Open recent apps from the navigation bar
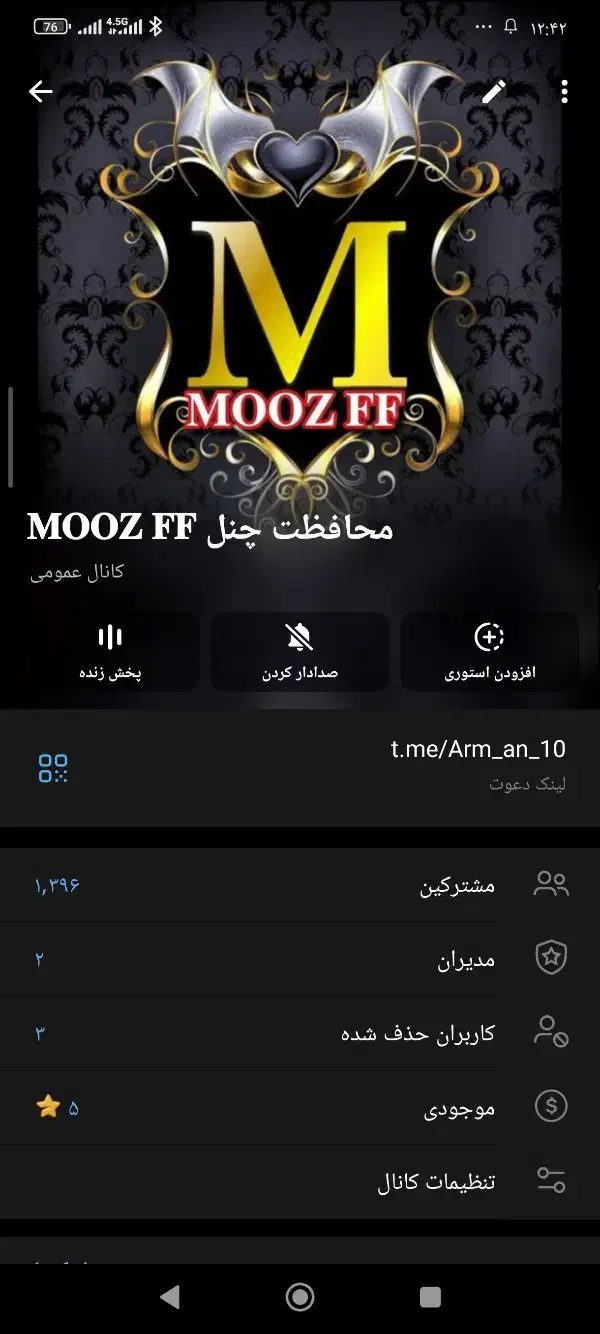This screenshot has width=600, height=1334. click(x=430, y=1297)
